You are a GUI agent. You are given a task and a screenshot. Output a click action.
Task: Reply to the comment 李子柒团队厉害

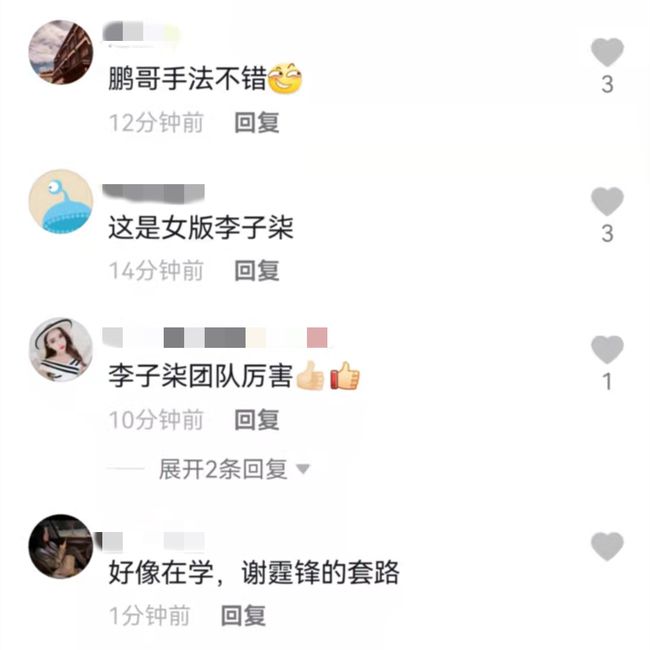[257, 420]
